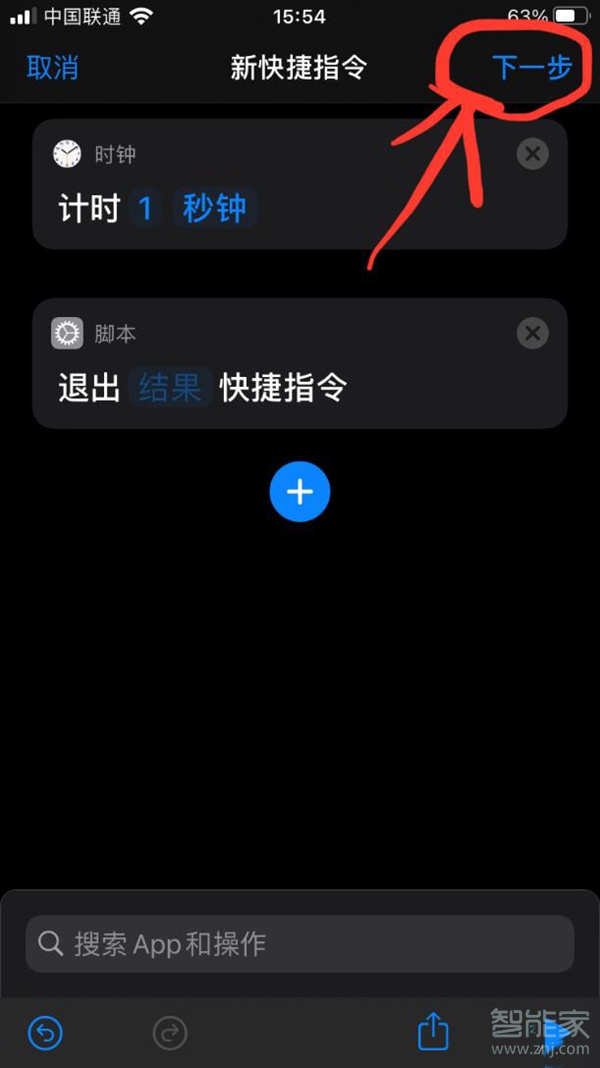Undo the last edit
This screenshot has width=600, height=1068.
pos(46,1033)
